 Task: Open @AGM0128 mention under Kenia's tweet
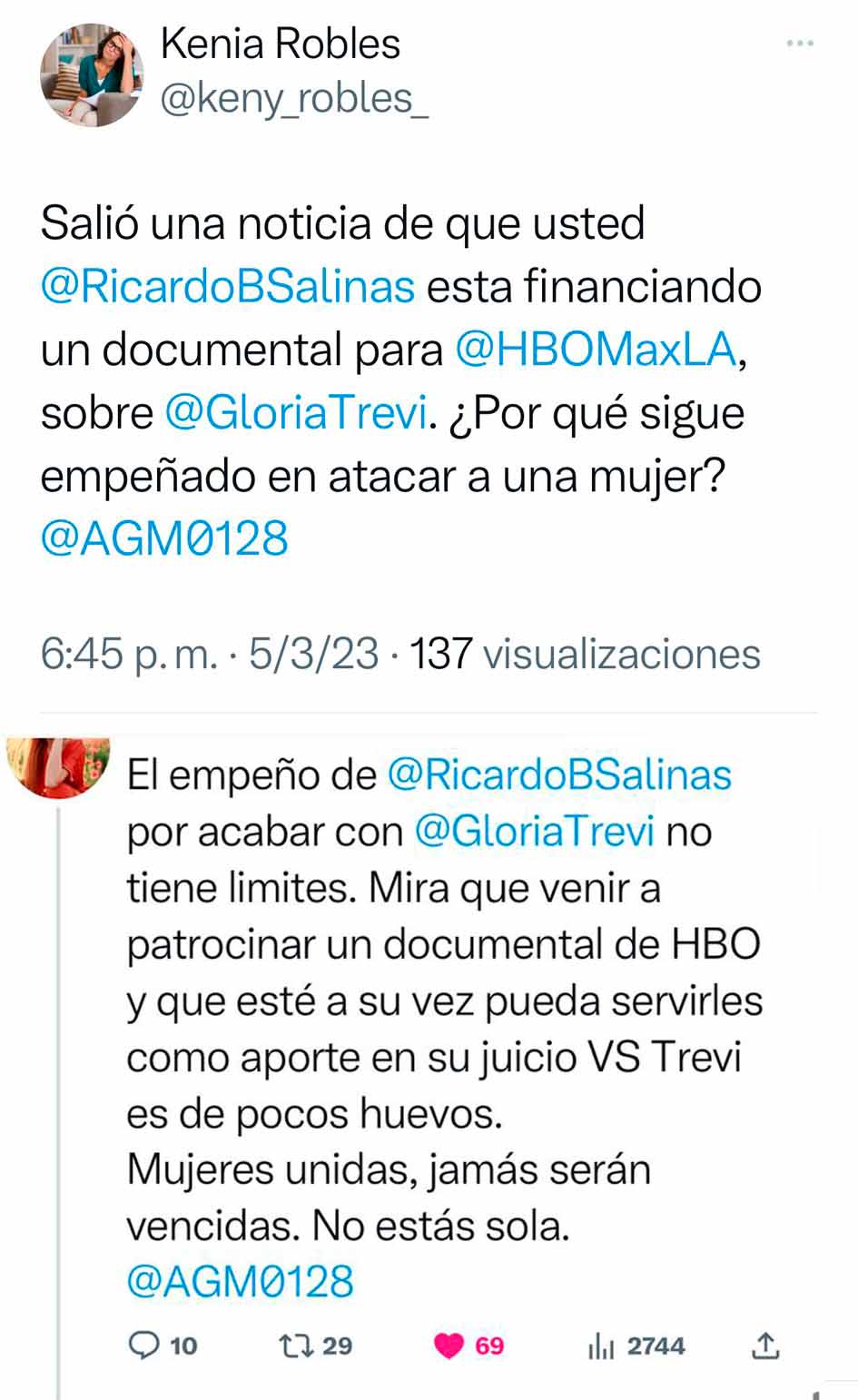[164, 538]
